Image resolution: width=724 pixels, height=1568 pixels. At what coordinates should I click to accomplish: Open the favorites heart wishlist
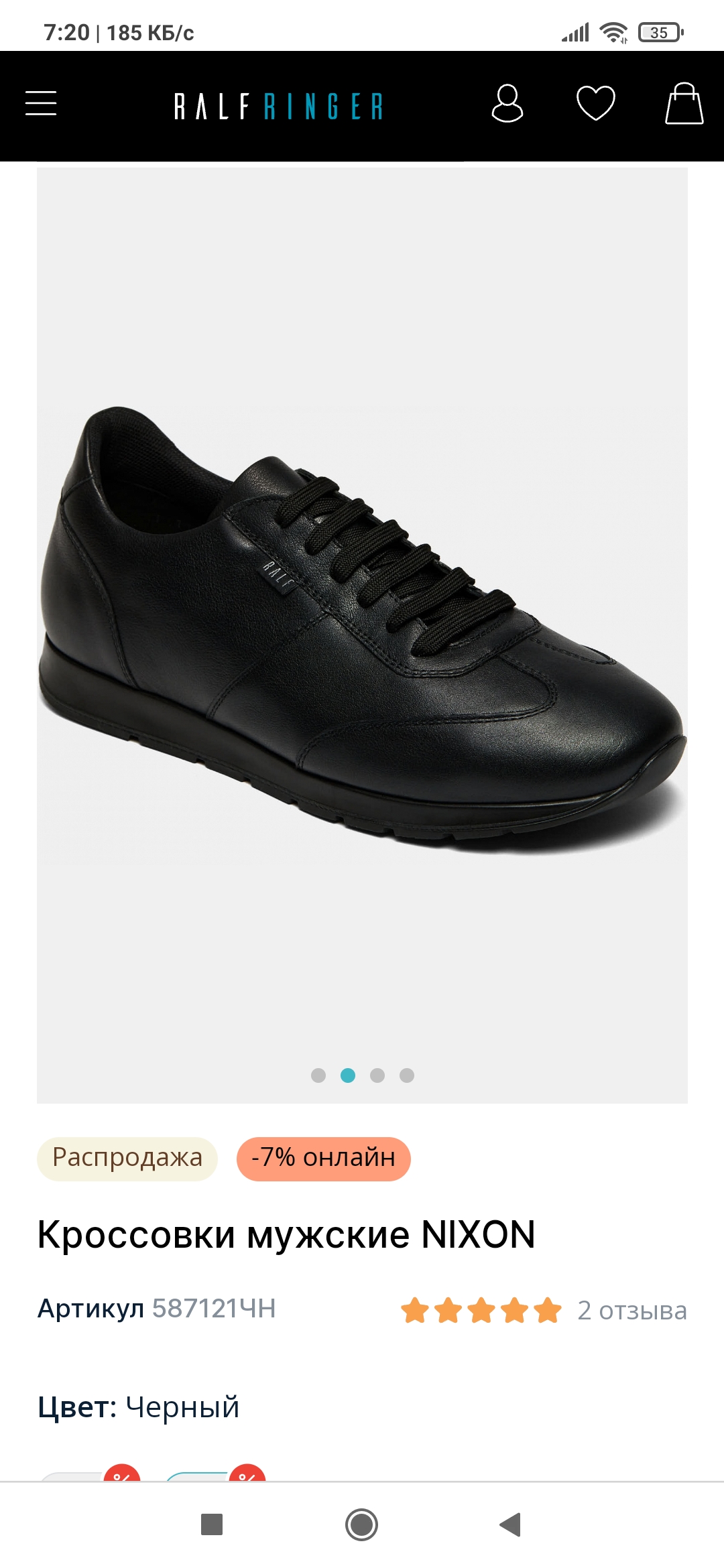coord(595,103)
